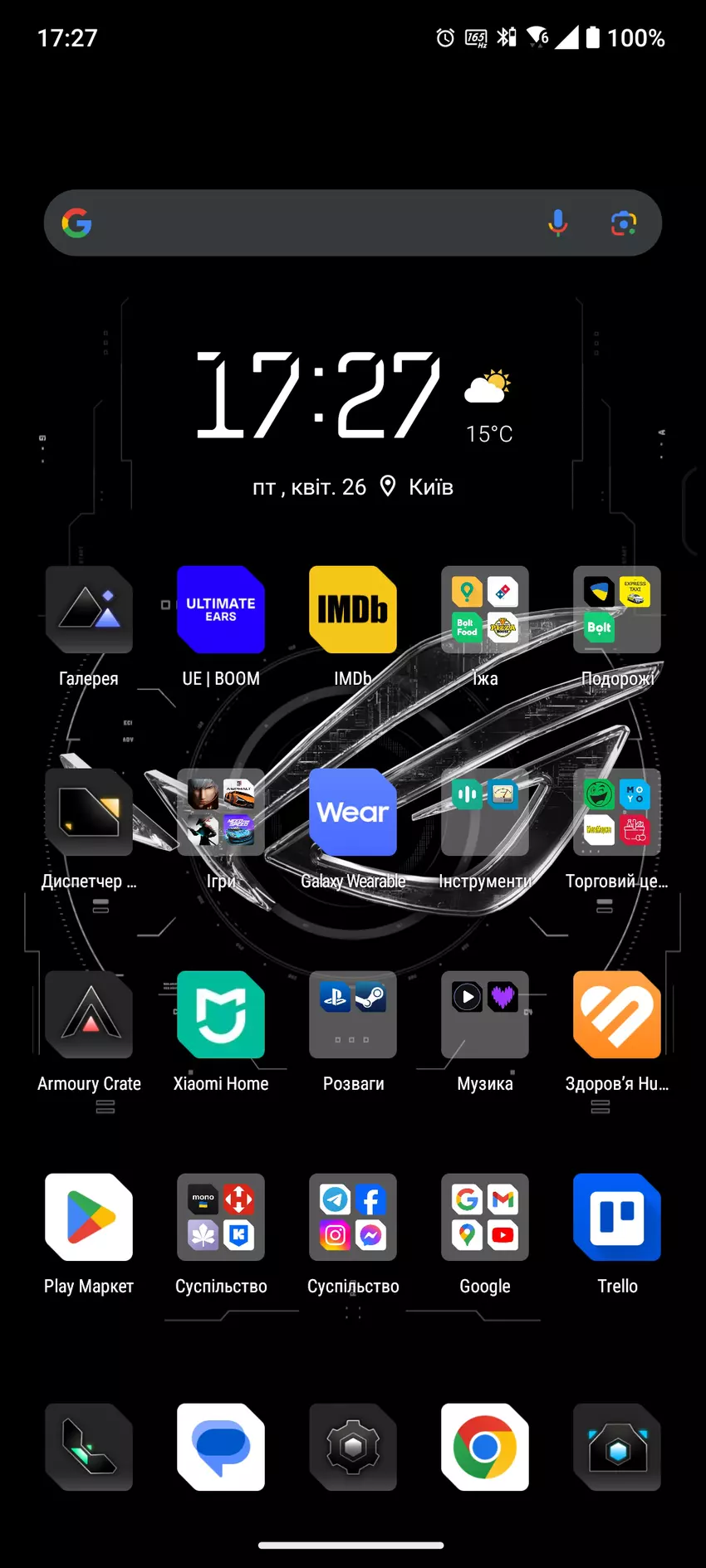Open Google Lens camera search
The height and width of the screenshot is (1568, 706).
(x=623, y=222)
